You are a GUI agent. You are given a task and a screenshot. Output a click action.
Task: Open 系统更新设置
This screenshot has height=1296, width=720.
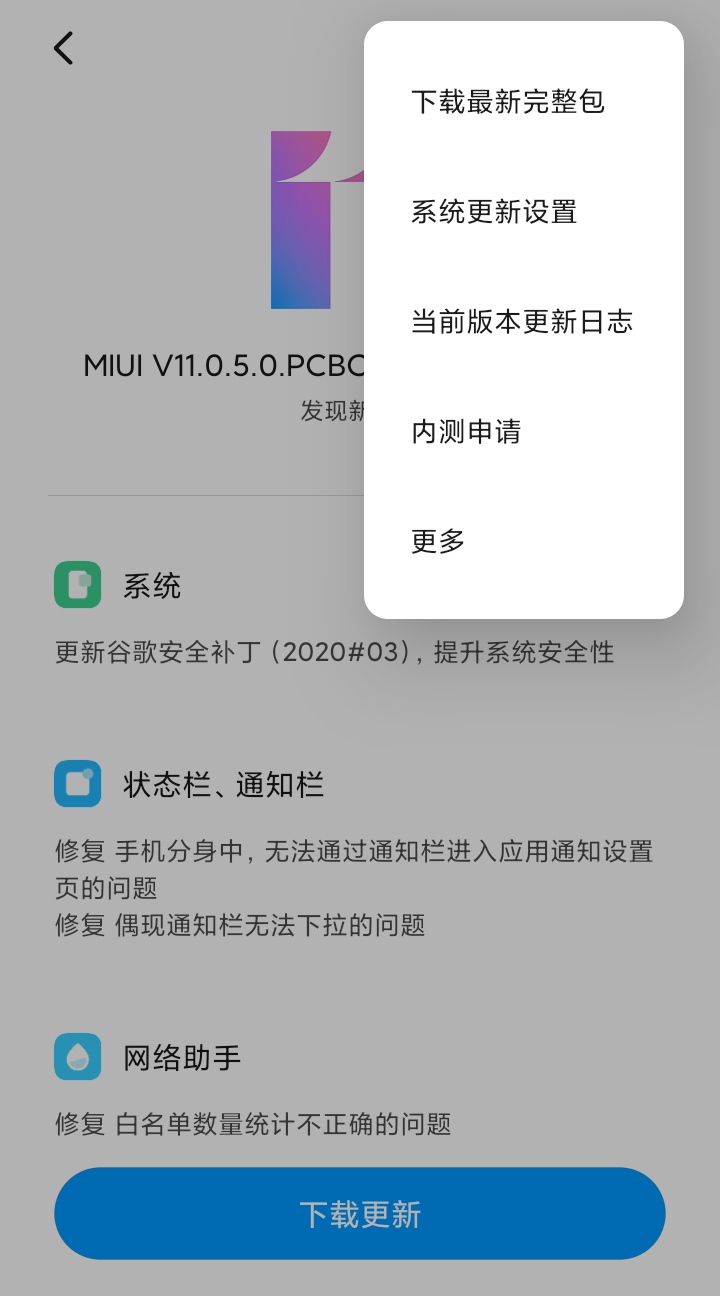tap(494, 212)
